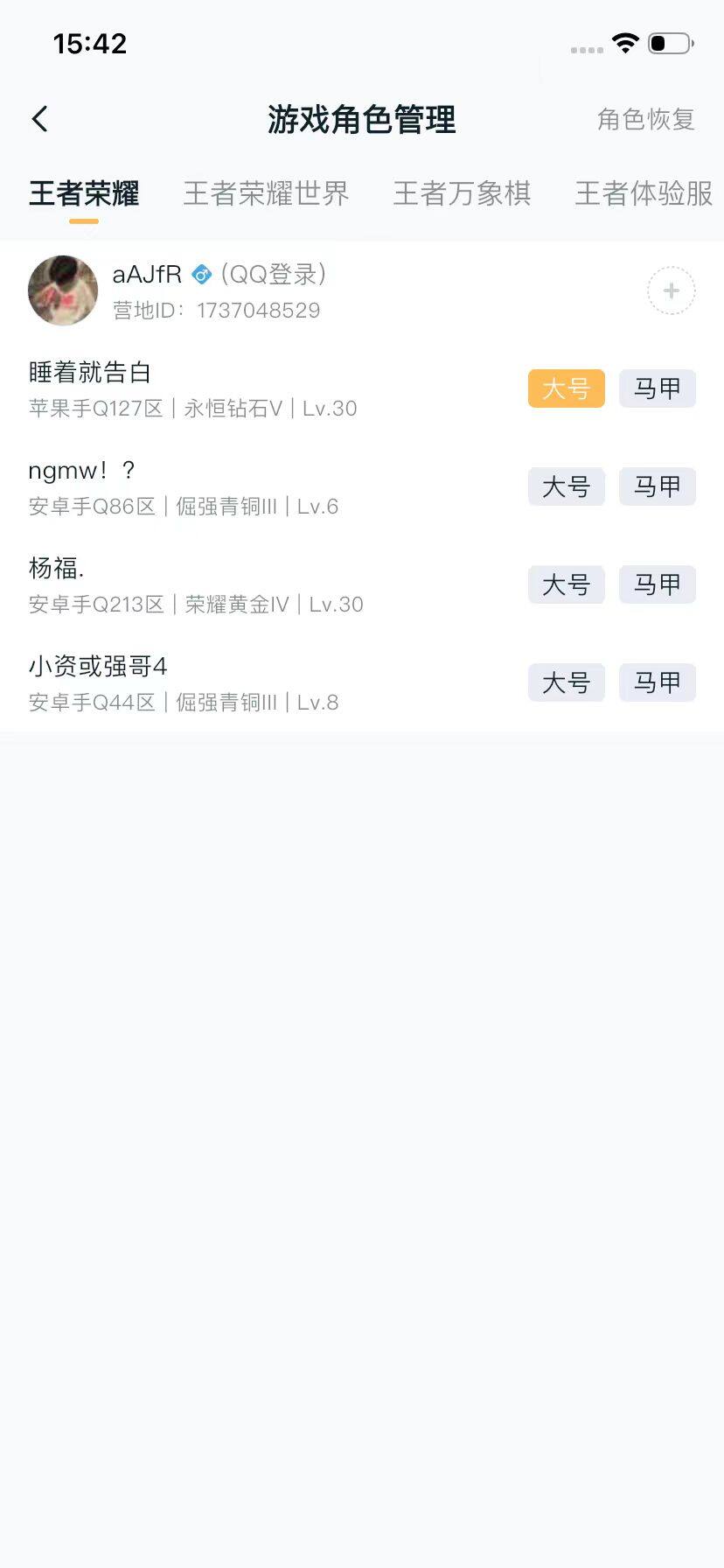Tap the back arrow to return

pyautogui.click(x=38, y=117)
